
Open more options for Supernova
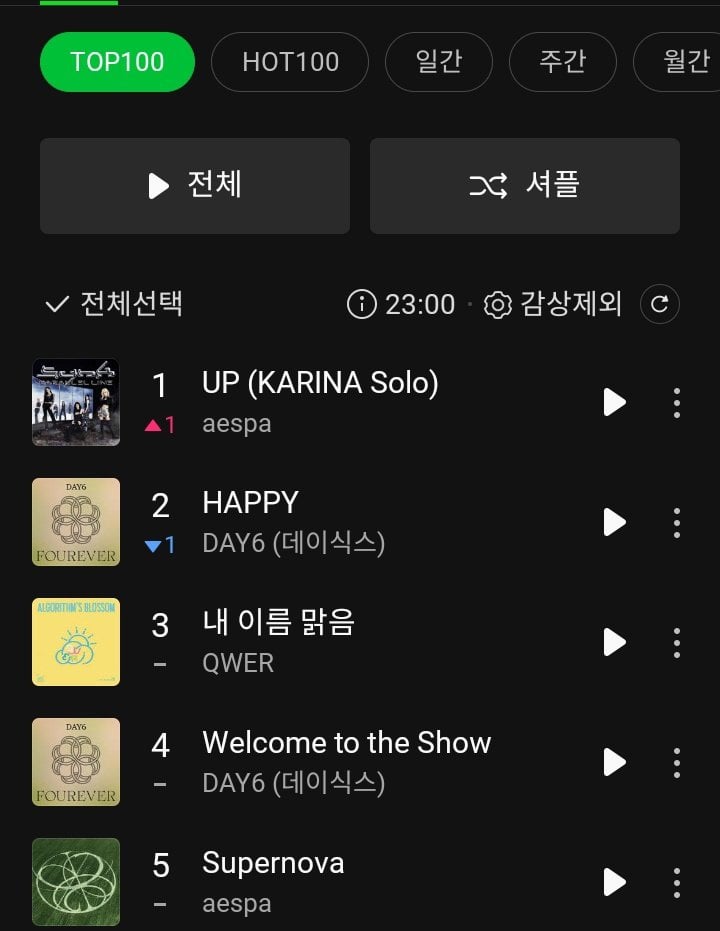tap(677, 882)
